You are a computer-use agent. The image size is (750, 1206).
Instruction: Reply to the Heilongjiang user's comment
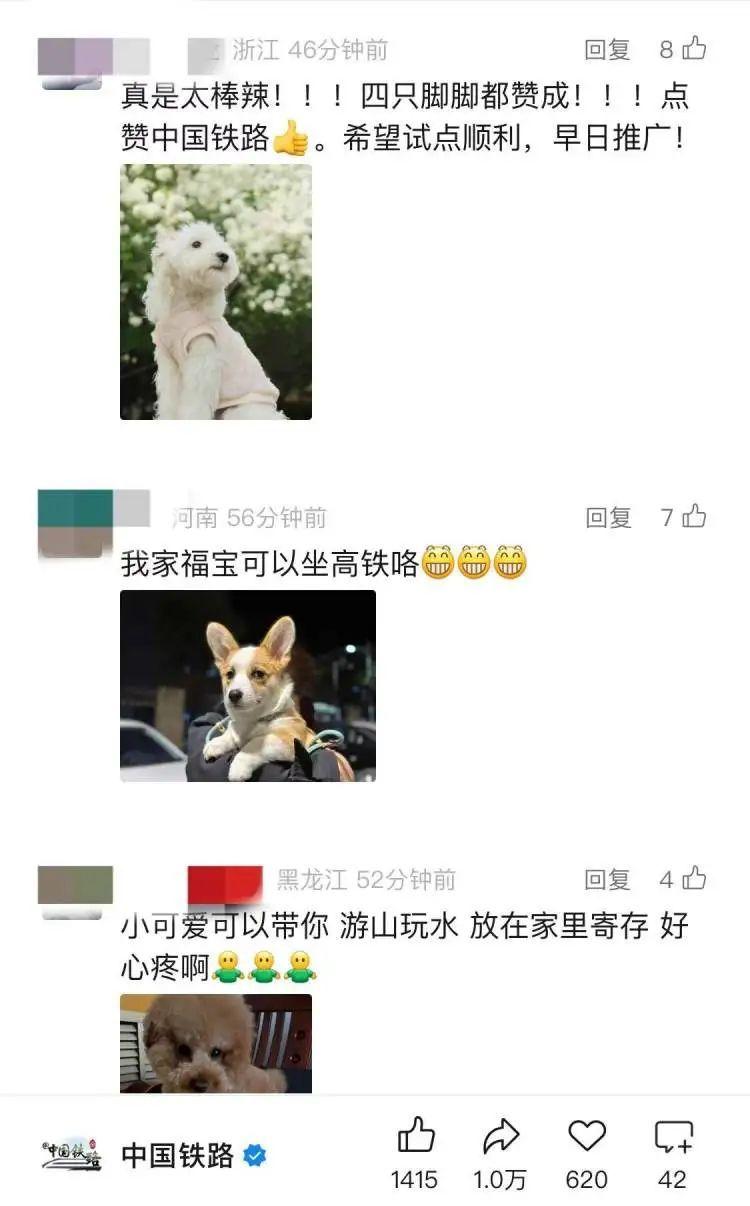coord(607,879)
